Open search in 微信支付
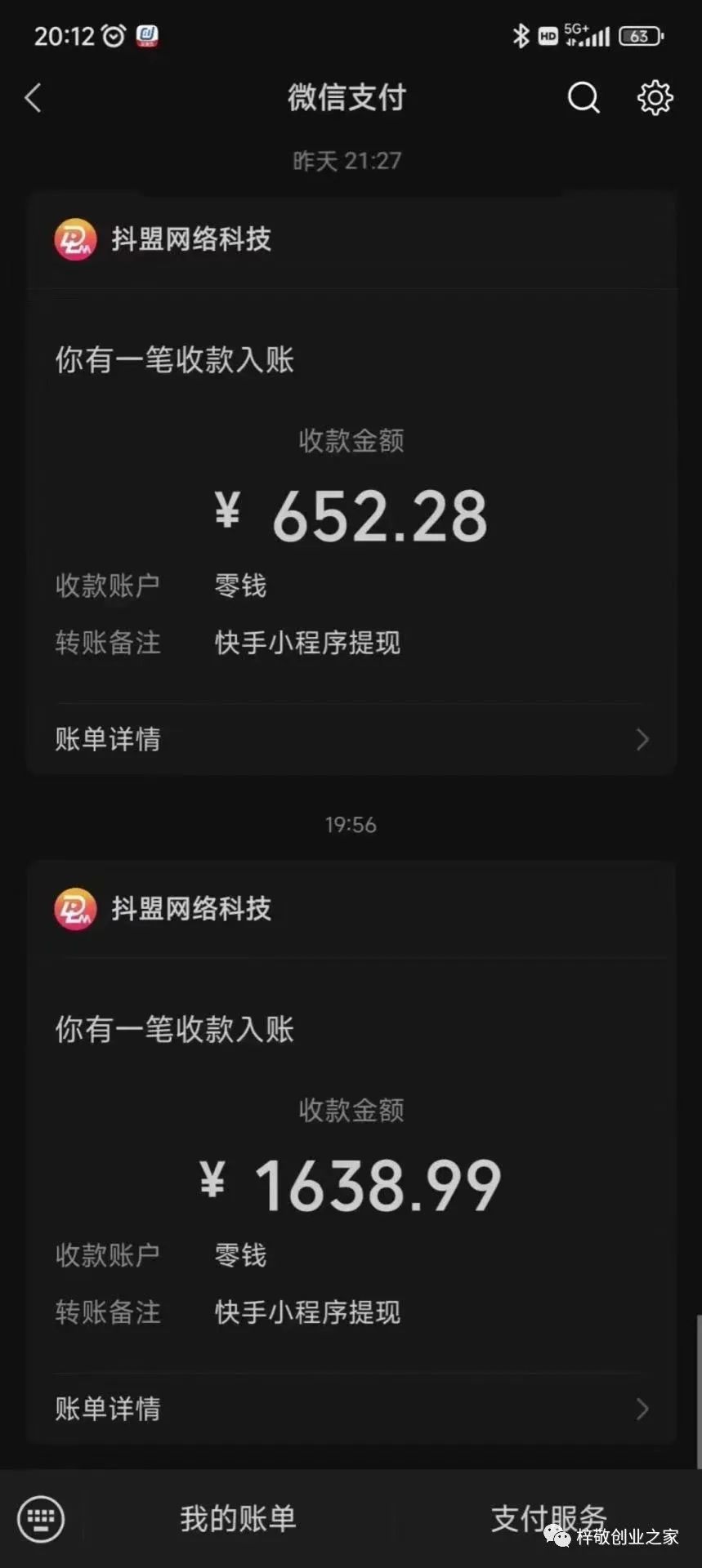The image size is (702, 1568). 583,97
